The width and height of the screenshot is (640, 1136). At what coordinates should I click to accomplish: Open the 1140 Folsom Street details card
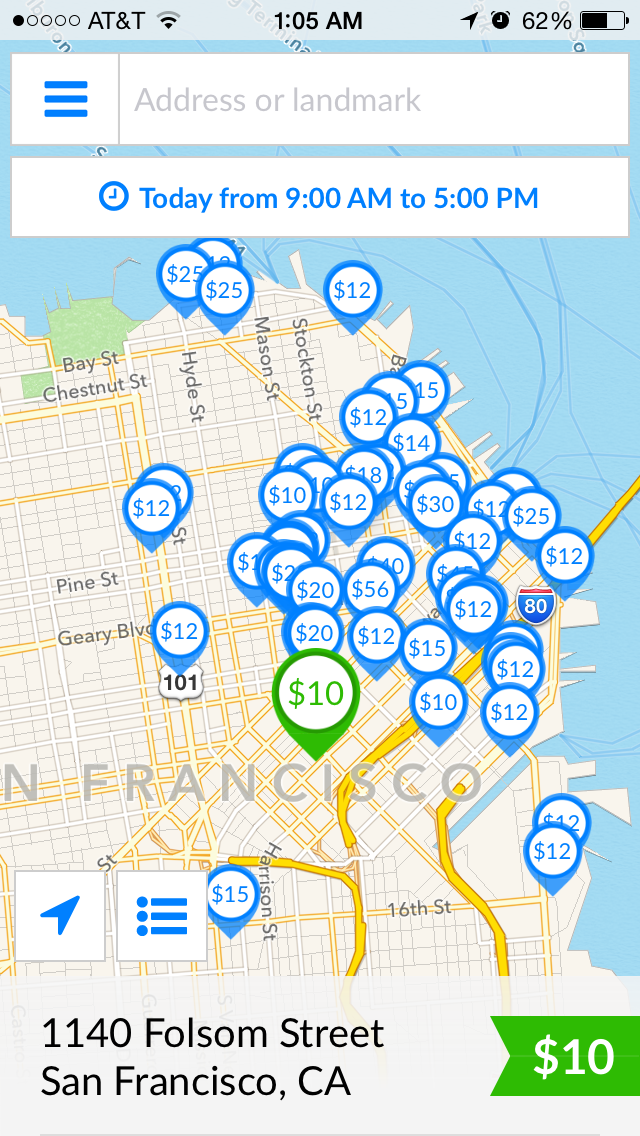pos(320,1056)
